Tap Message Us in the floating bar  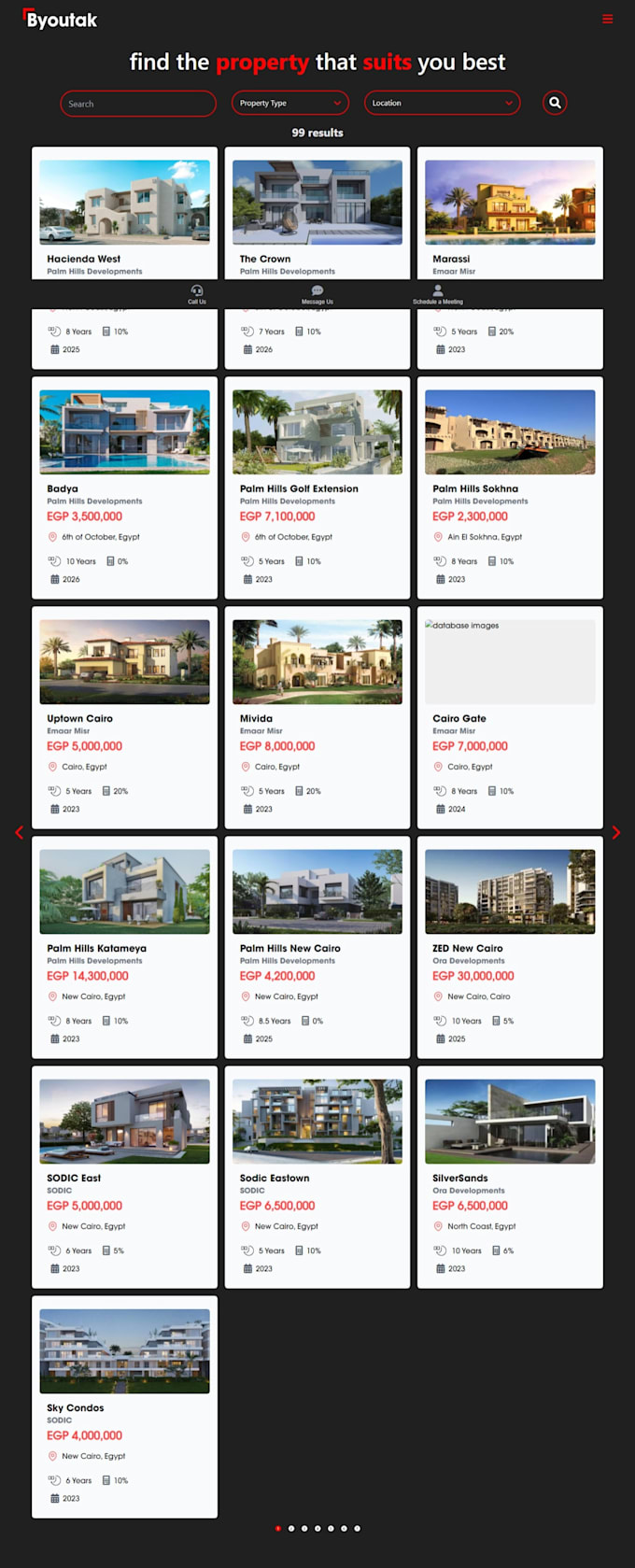pos(317,294)
